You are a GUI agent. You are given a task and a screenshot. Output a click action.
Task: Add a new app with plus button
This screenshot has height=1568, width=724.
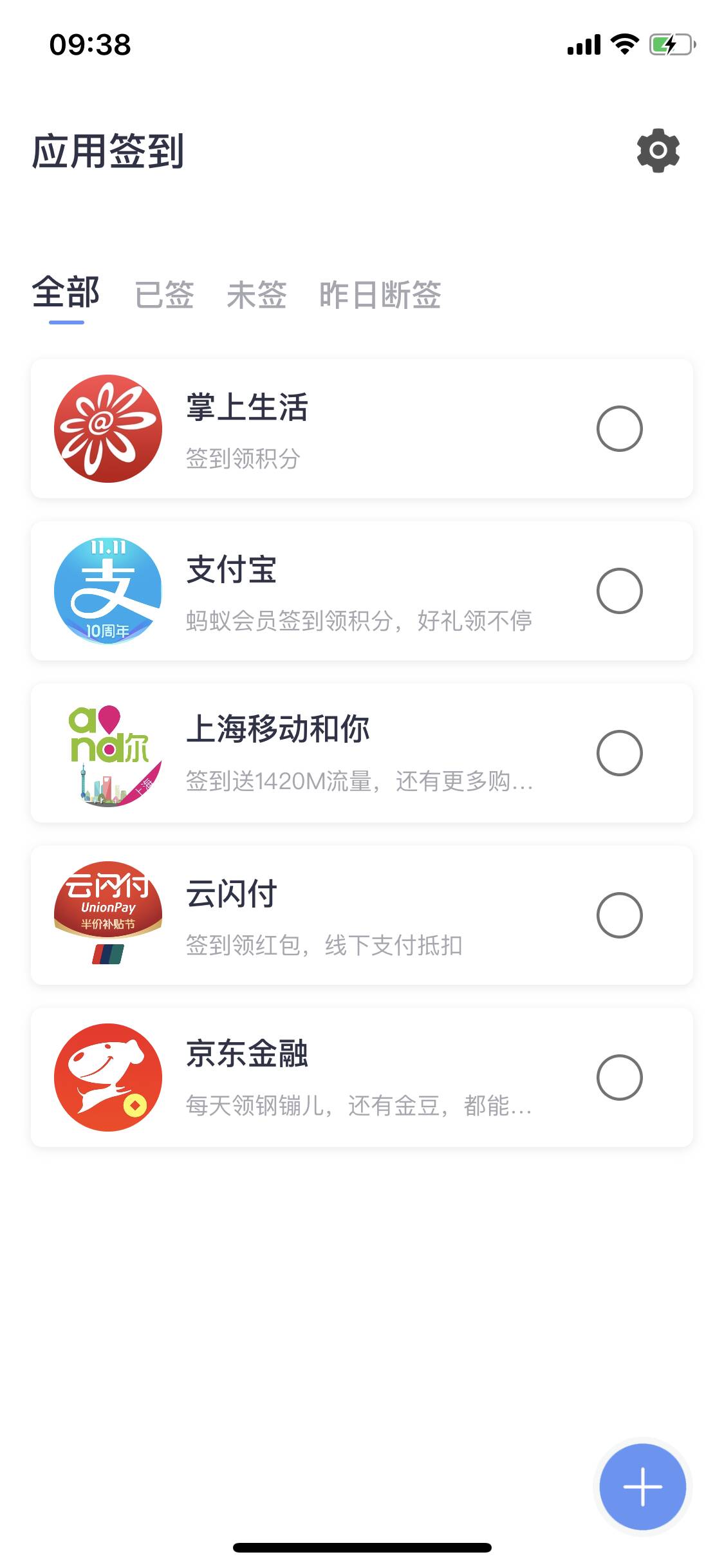coord(642,1487)
